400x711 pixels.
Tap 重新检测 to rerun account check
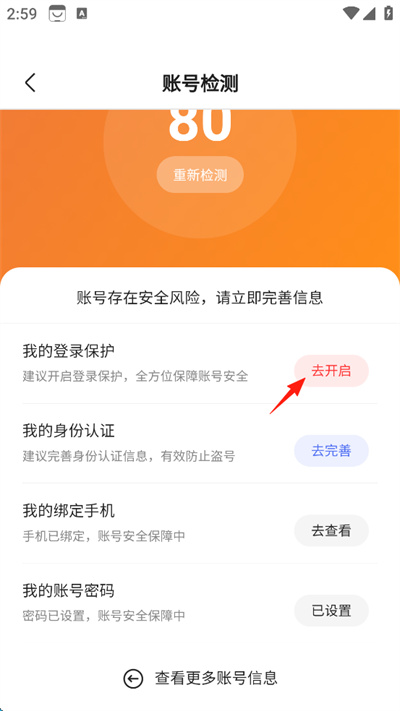[200, 175]
